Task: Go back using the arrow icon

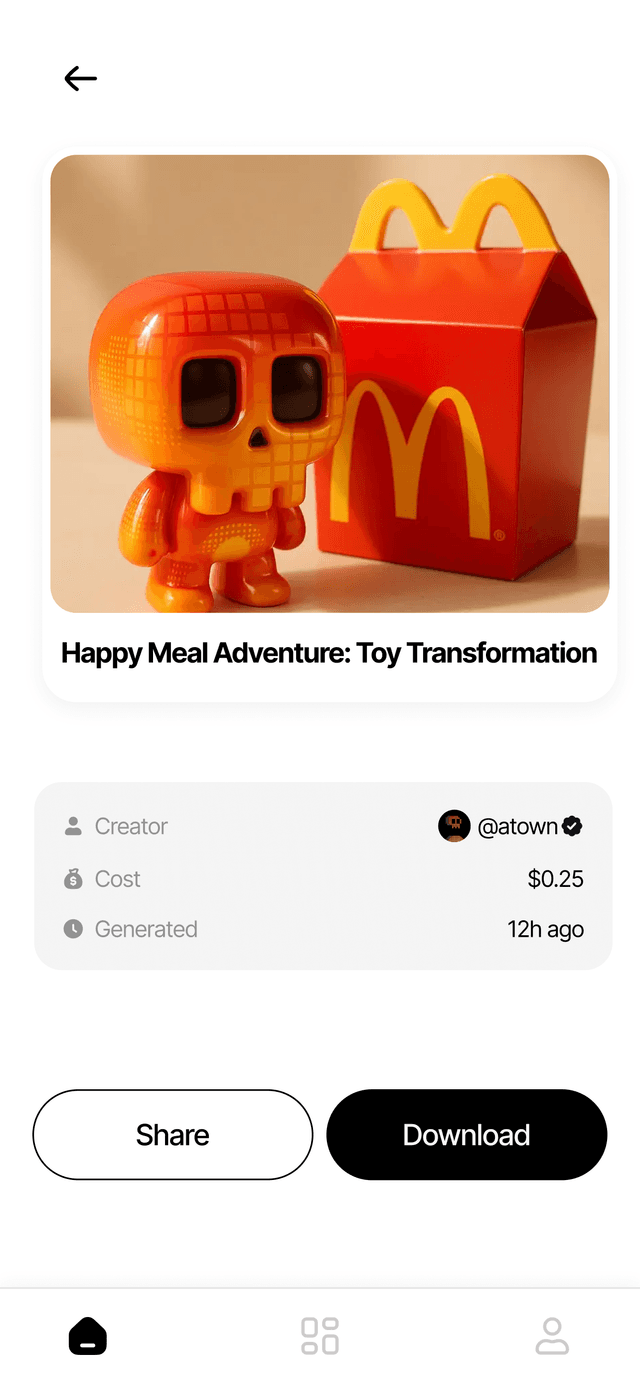Action: click(x=80, y=79)
